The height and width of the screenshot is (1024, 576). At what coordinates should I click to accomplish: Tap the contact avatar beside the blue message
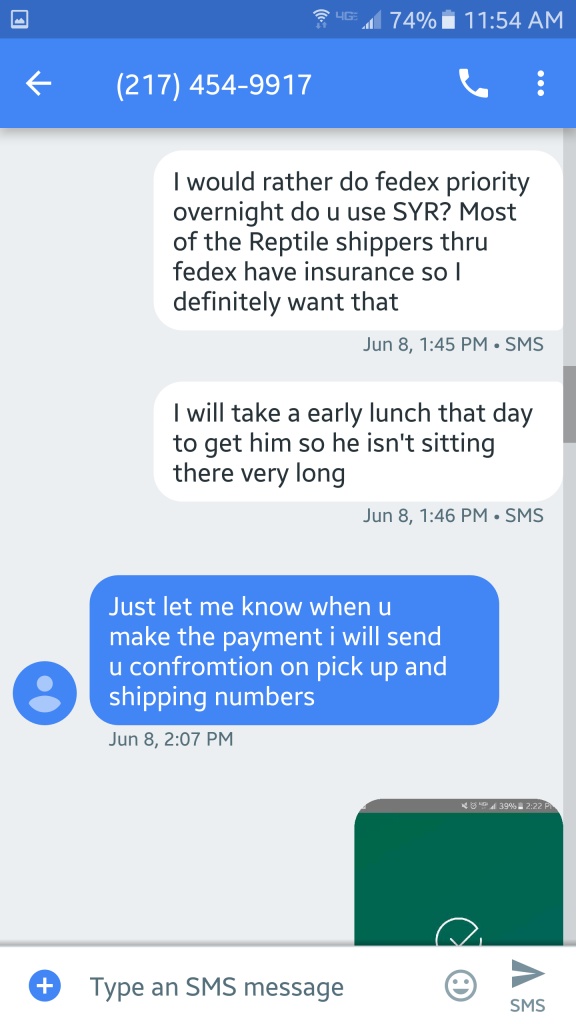coord(44,692)
